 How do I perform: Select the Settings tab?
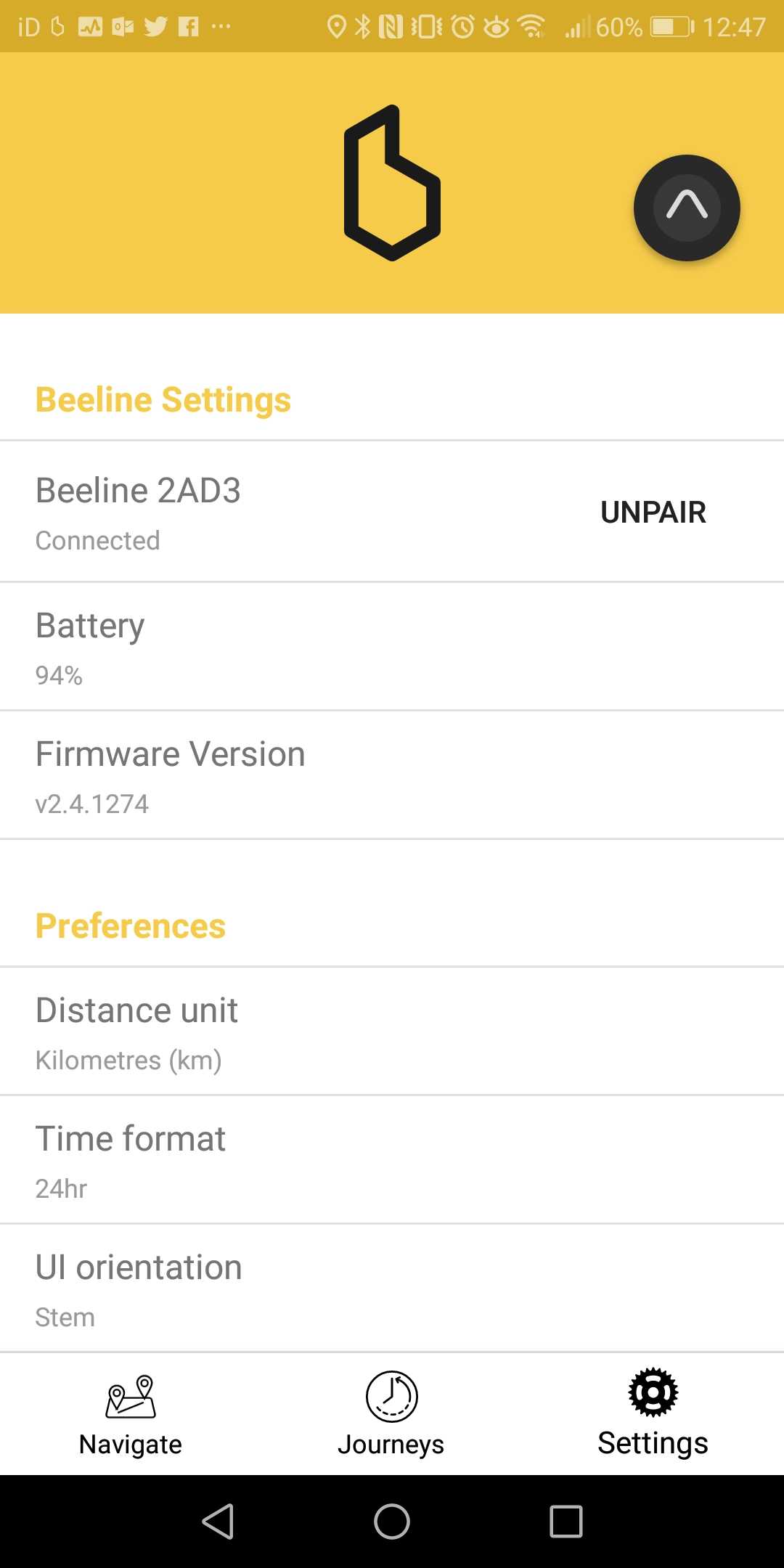coord(653,1415)
